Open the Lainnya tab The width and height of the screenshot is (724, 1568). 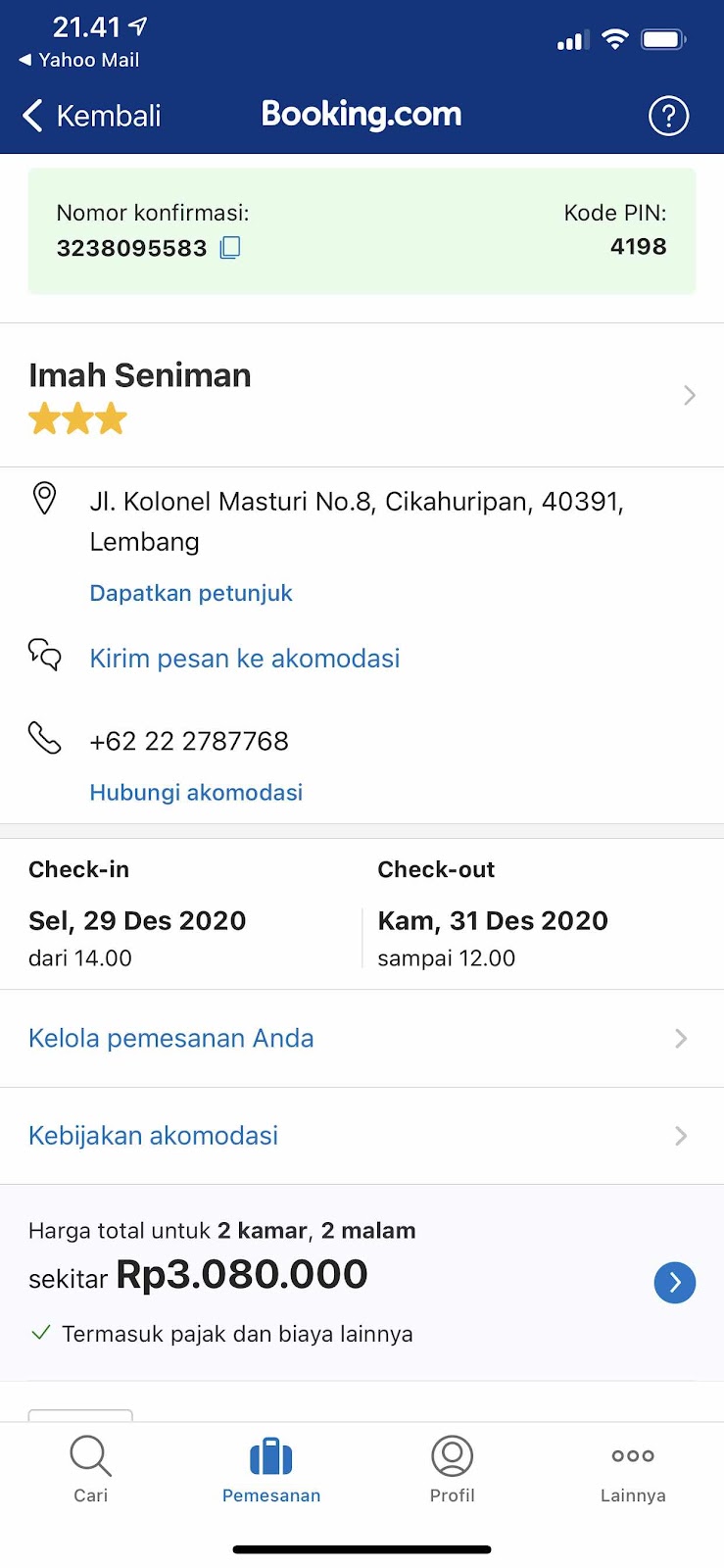[633, 1469]
